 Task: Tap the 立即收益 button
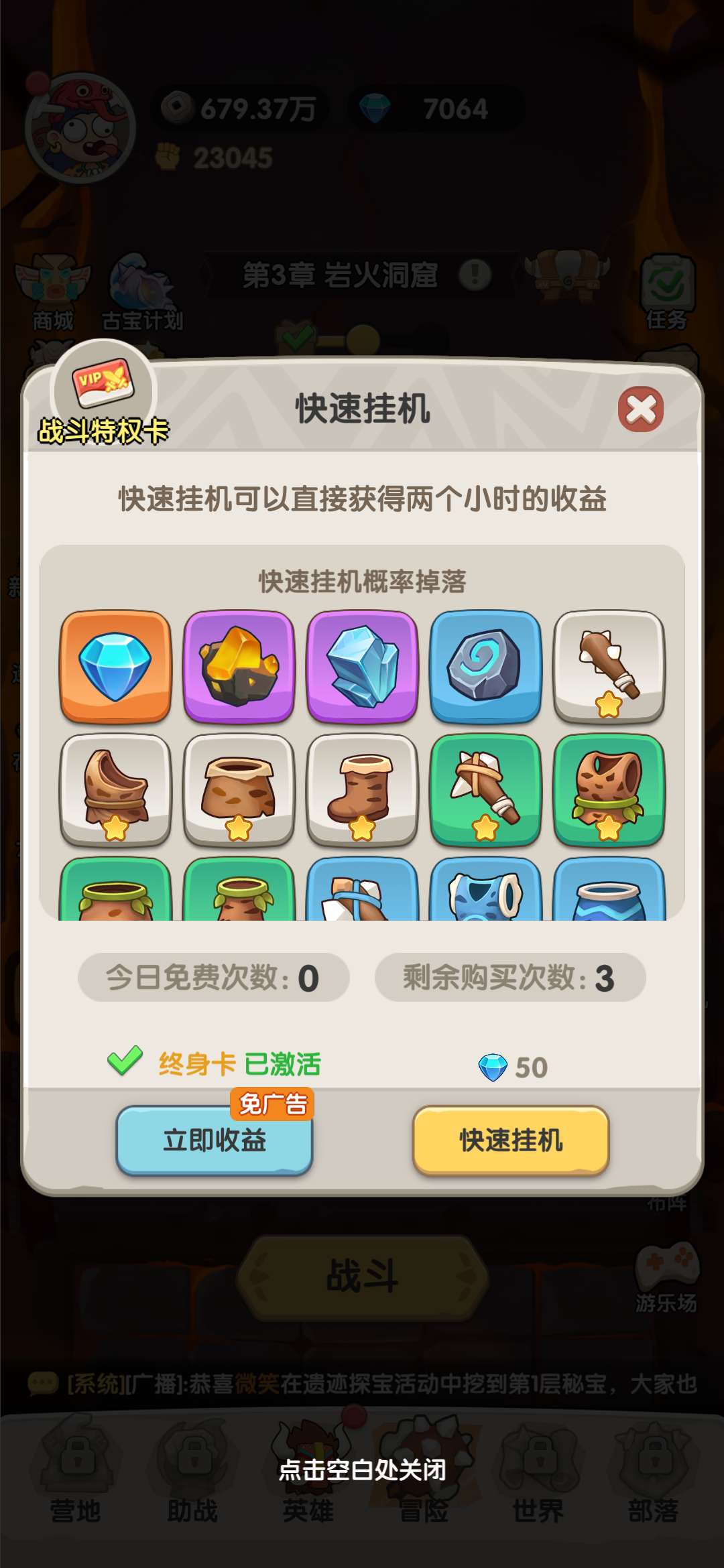tap(215, 1140)
